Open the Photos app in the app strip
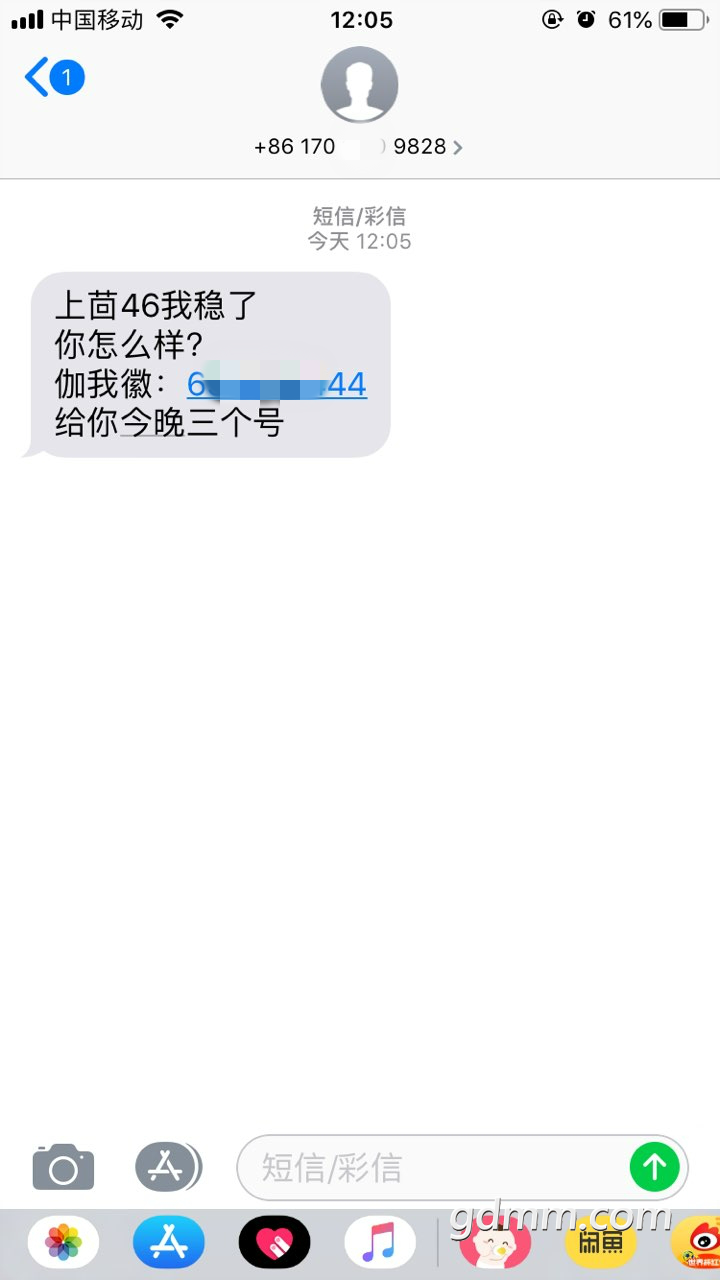The image size is (720, 1280). 63,1243
